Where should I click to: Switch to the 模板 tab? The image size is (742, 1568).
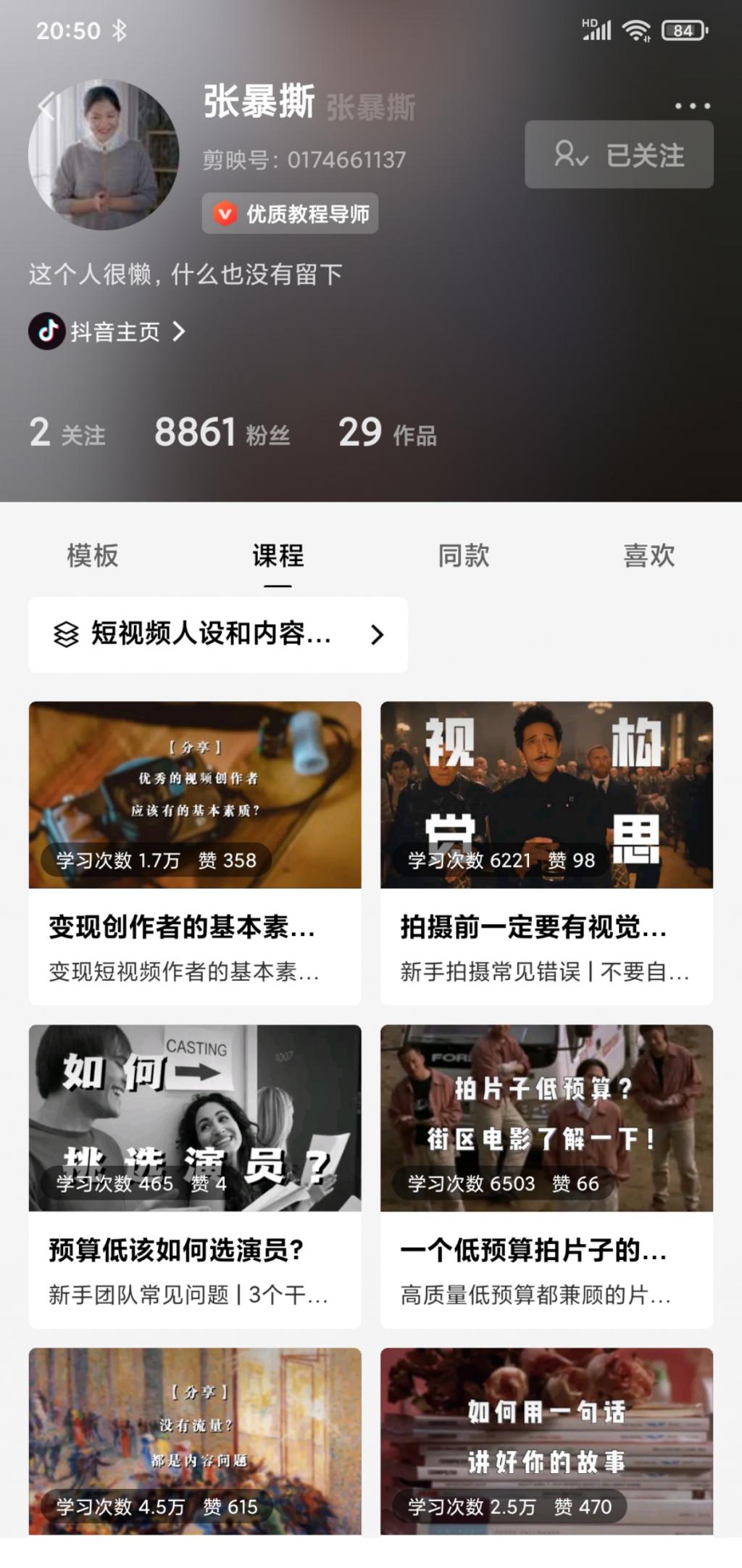[x=93, y=556]
